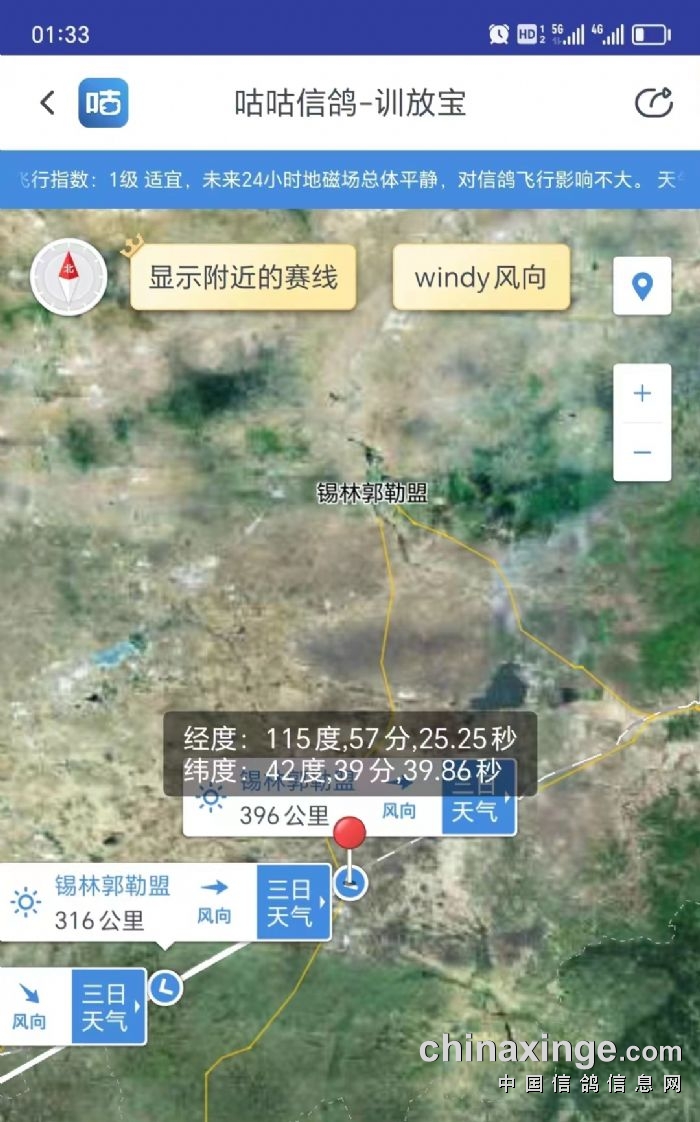Viewport: 700px width, 1122px height.
Task: Open 三日天气 in the bottom-left card
Action: tap(108, 1007)
